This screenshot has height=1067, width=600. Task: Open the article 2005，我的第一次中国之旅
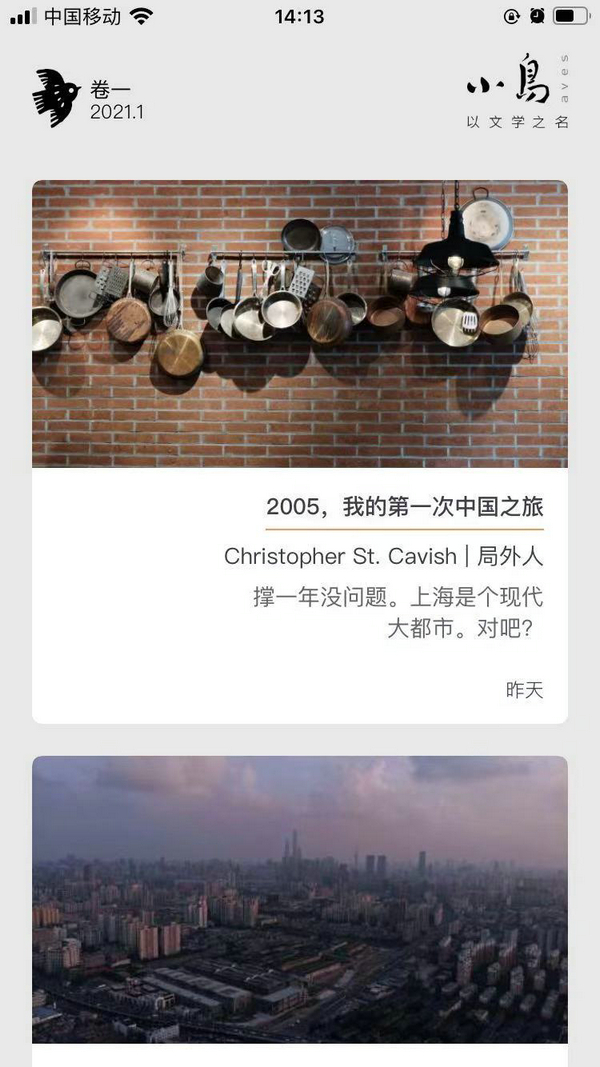[404, 507]
